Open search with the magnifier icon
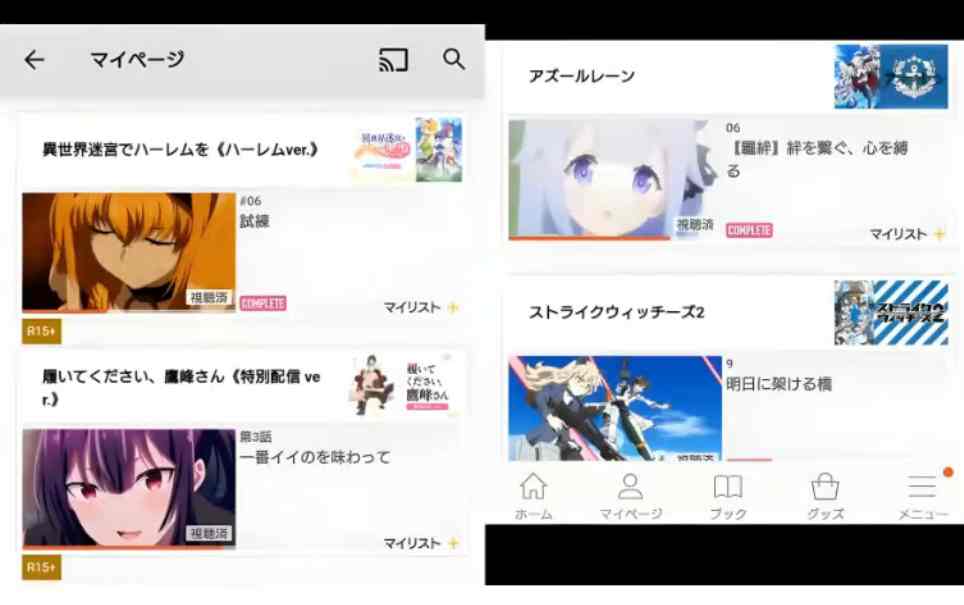 [454, 60]
